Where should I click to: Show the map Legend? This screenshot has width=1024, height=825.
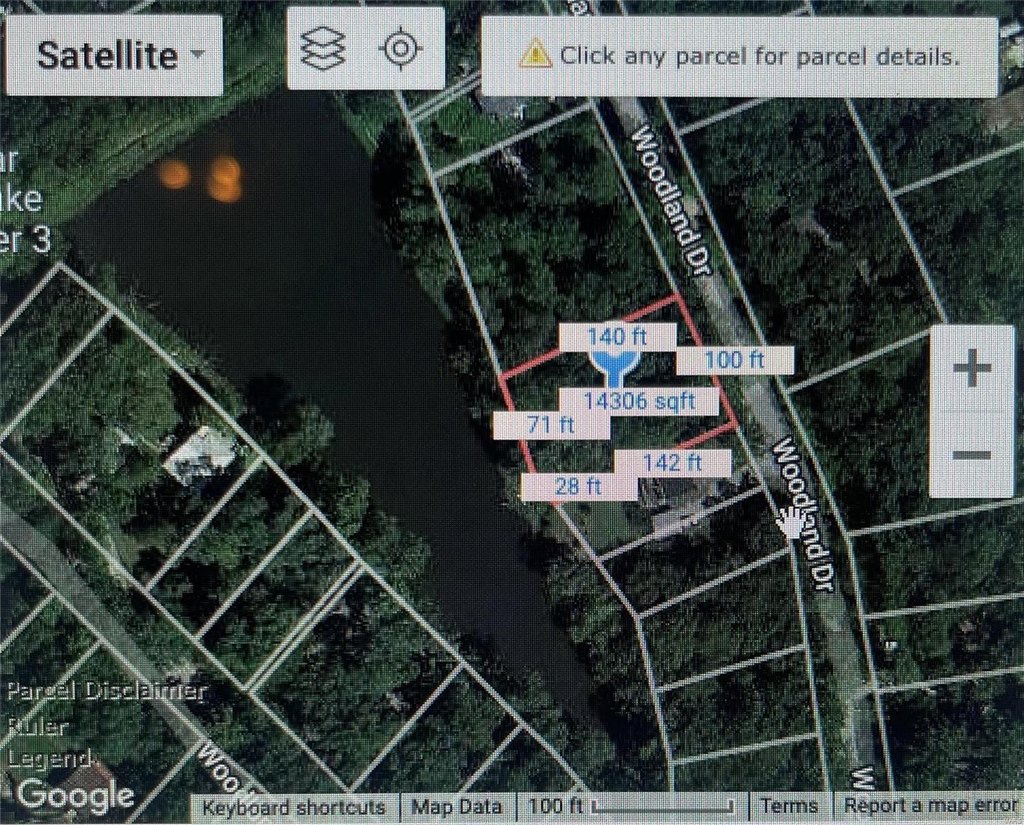pyautogui.click(x=48, y=758)
